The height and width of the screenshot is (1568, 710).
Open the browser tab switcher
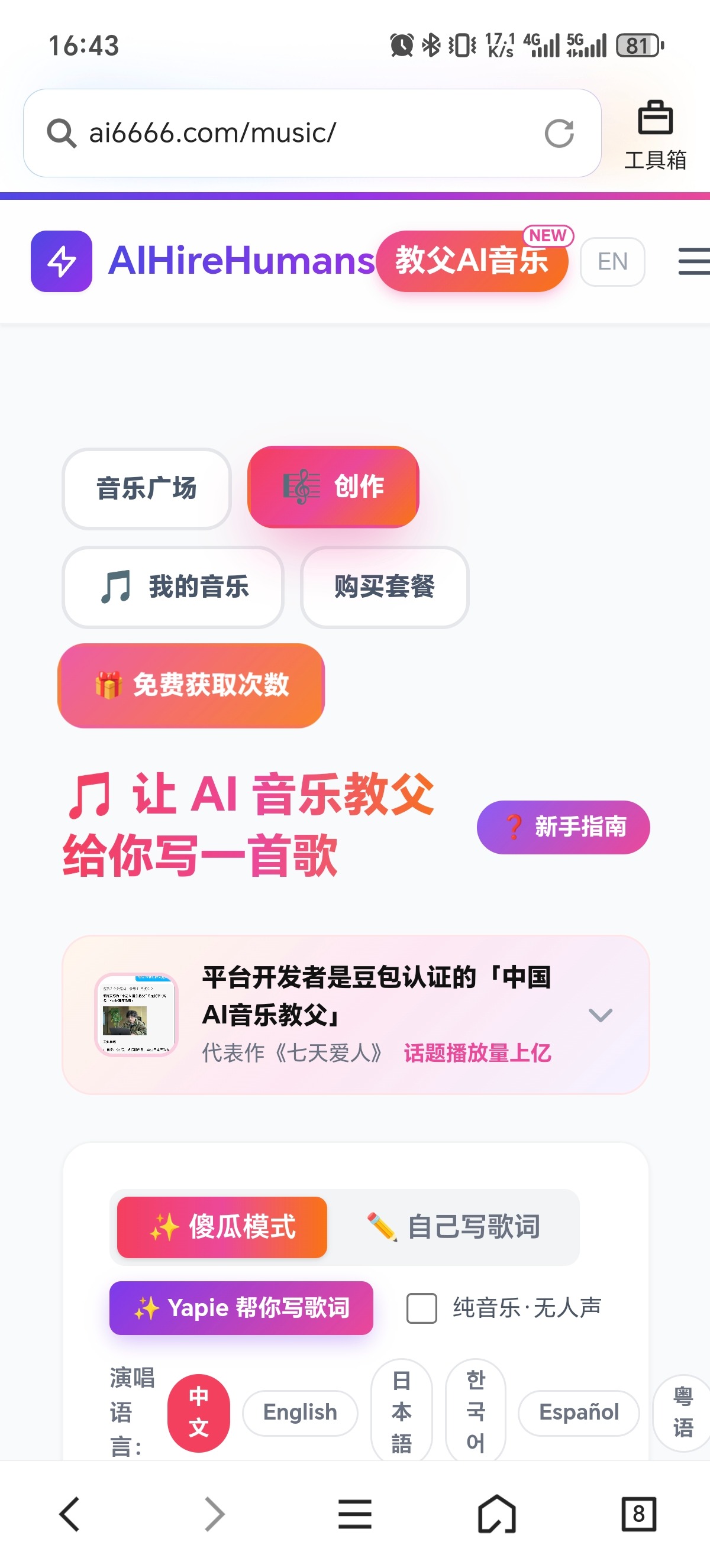click(638, 1513)
